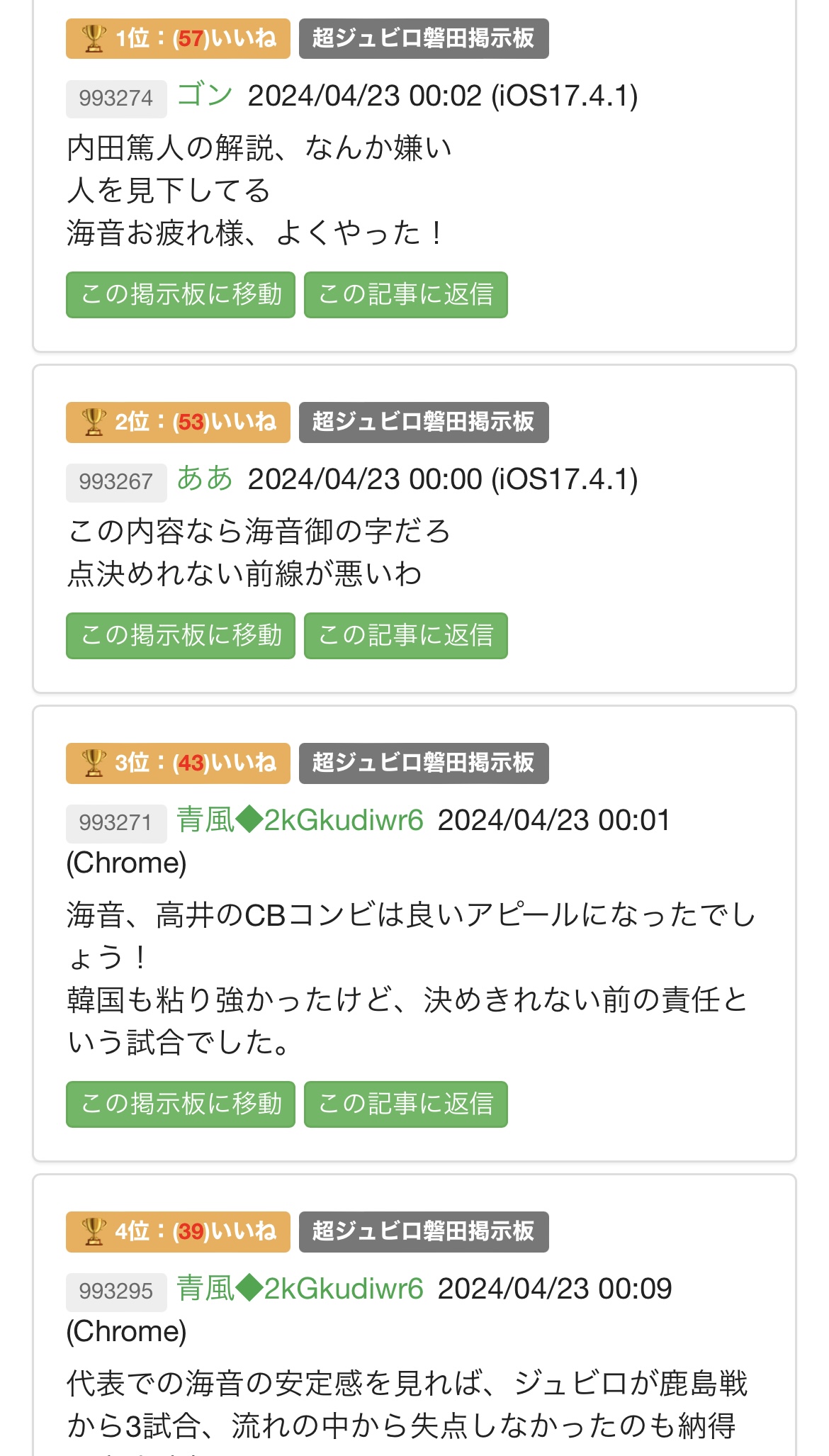
Task: Reply to post 993271 via この記事に返信
Action: tap(406, 1104)
